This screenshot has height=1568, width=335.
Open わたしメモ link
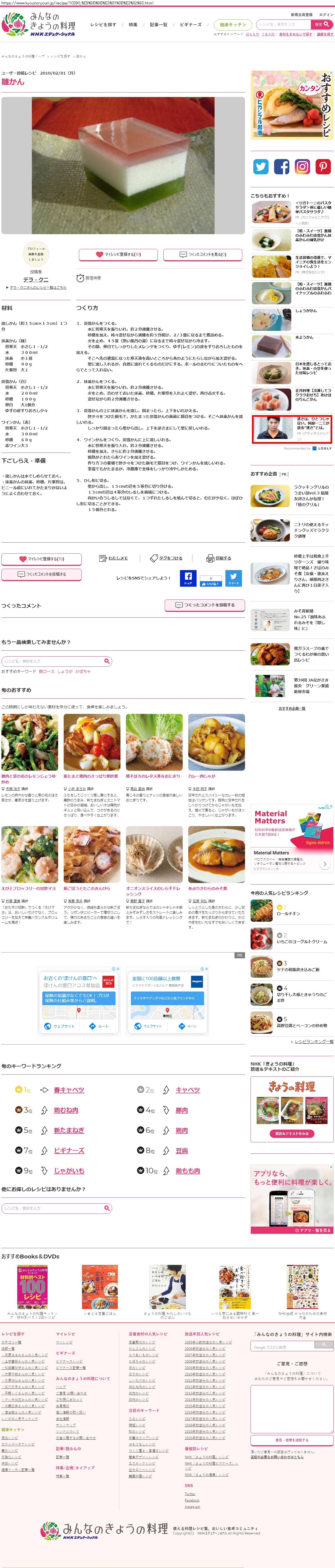(x=114, y=558)
